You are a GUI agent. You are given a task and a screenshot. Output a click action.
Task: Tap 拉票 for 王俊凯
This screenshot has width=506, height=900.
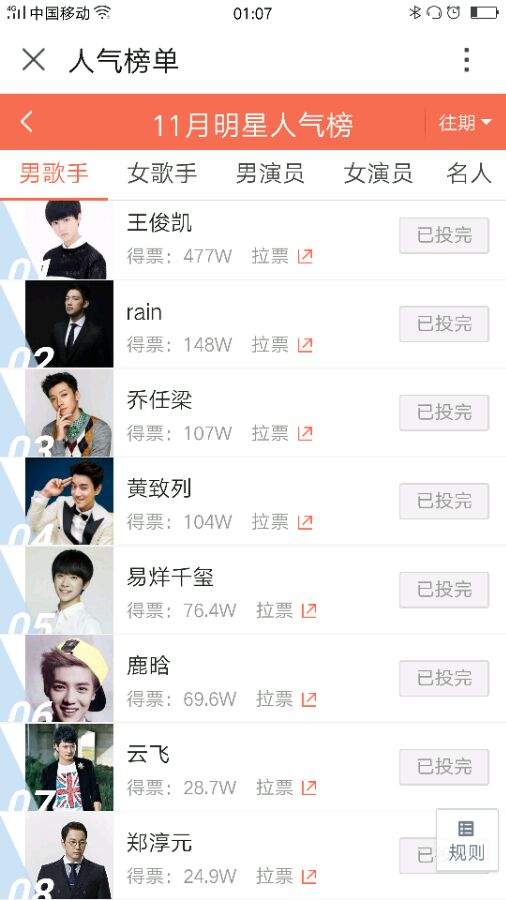282,256
